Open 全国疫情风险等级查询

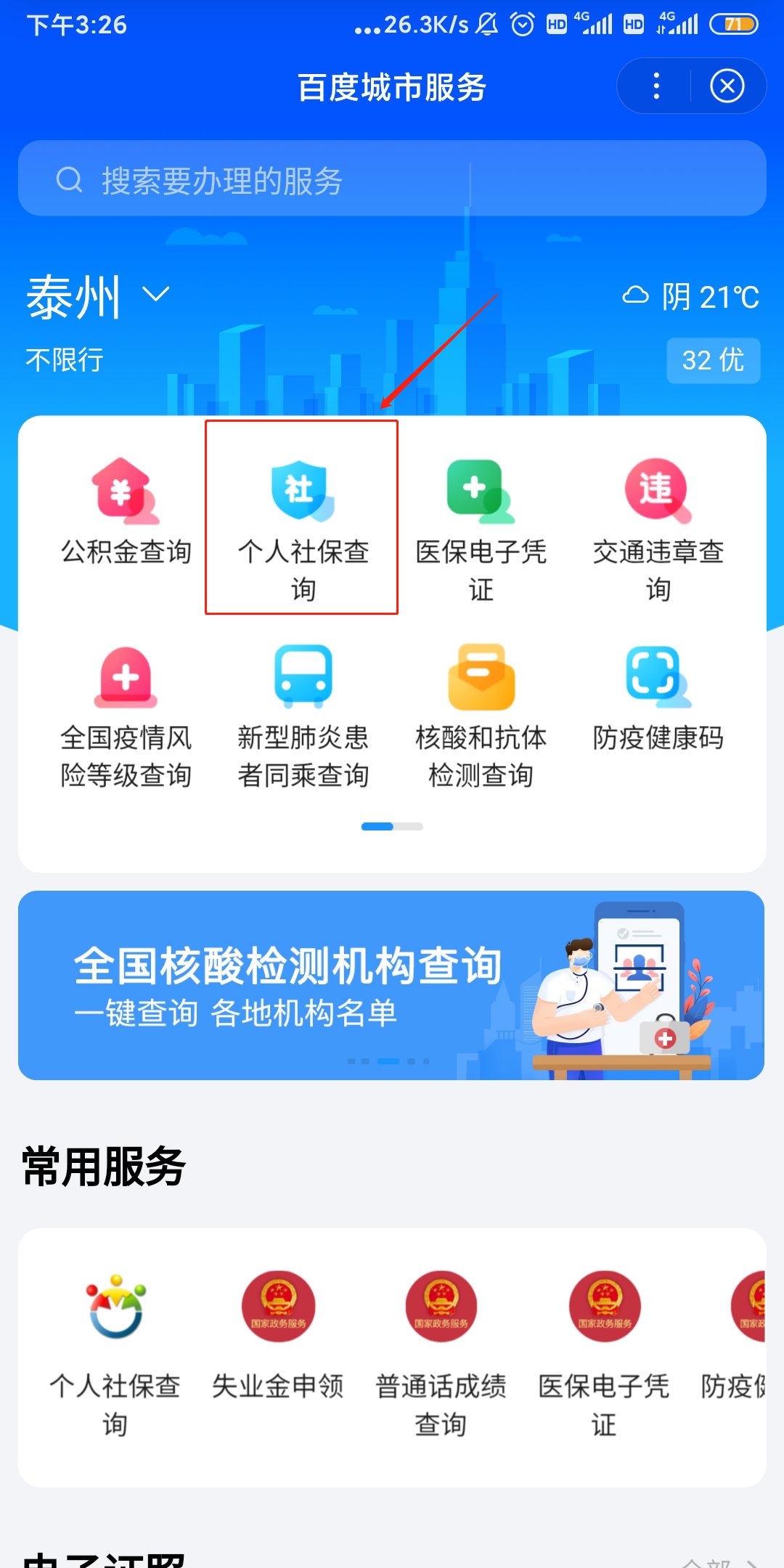[x=126, y=715]
